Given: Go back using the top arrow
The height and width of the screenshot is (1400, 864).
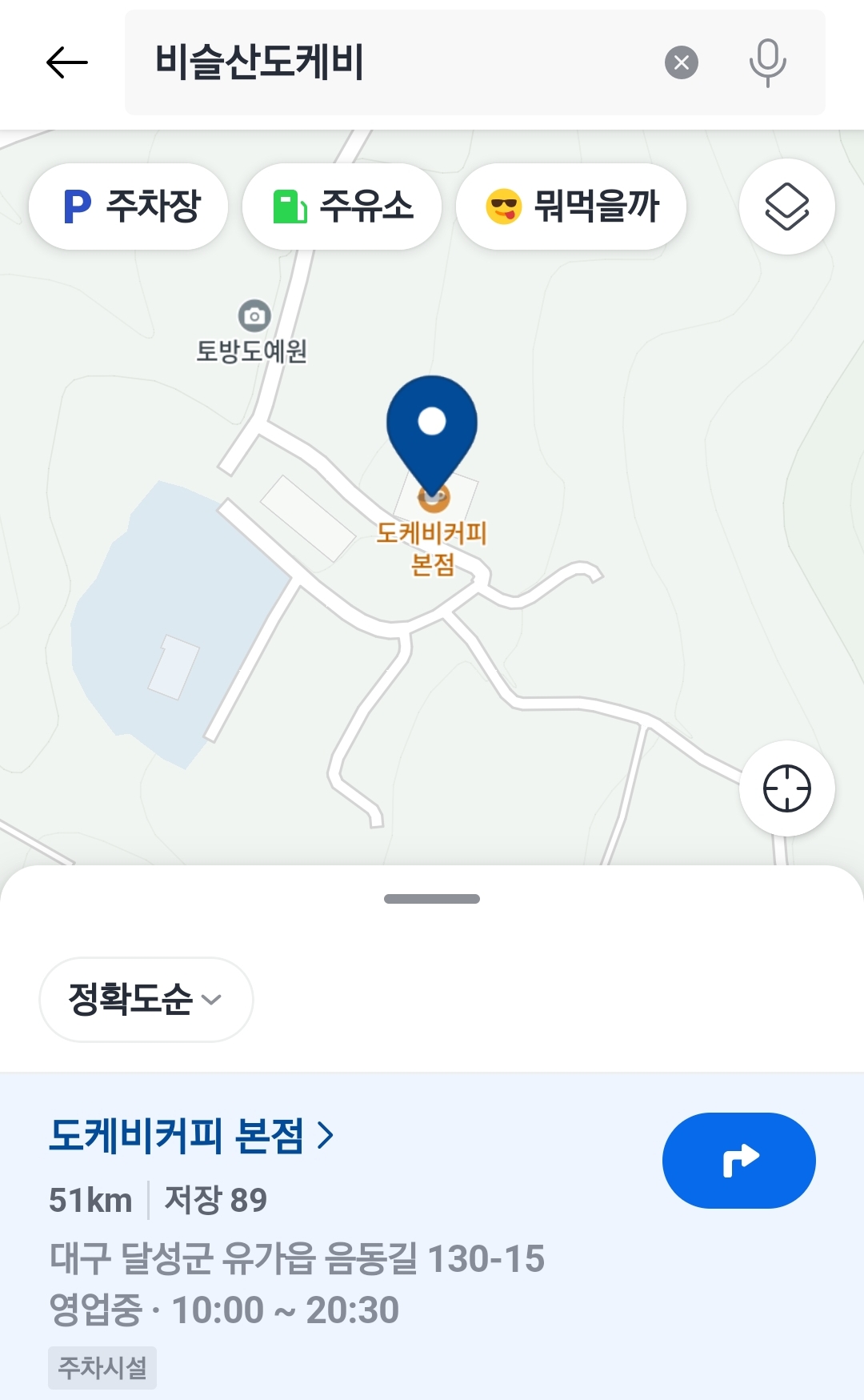Looking at the screenshot, I should pyautogui.click(x=67, y=62).
